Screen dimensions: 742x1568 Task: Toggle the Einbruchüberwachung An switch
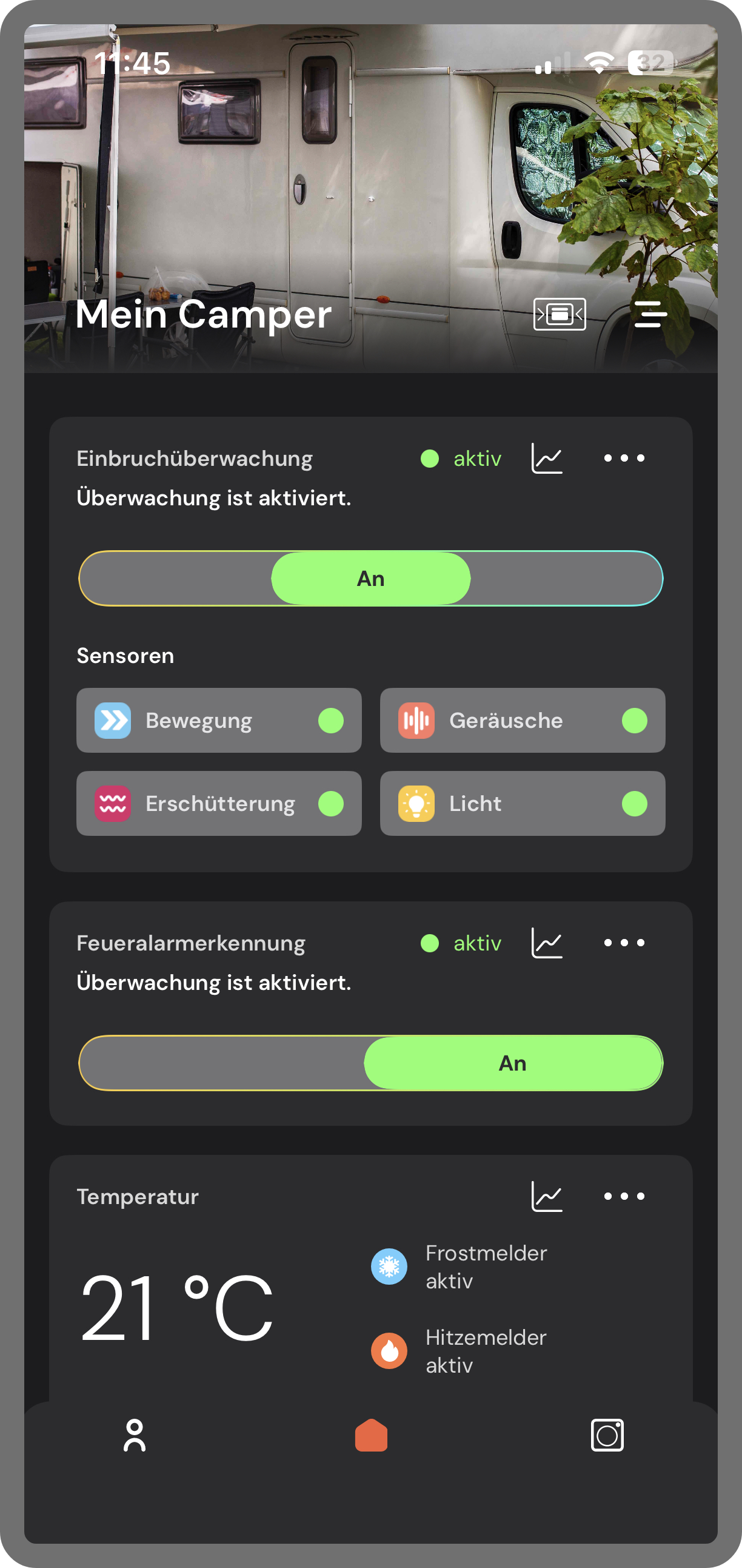(x=371, y=578)
